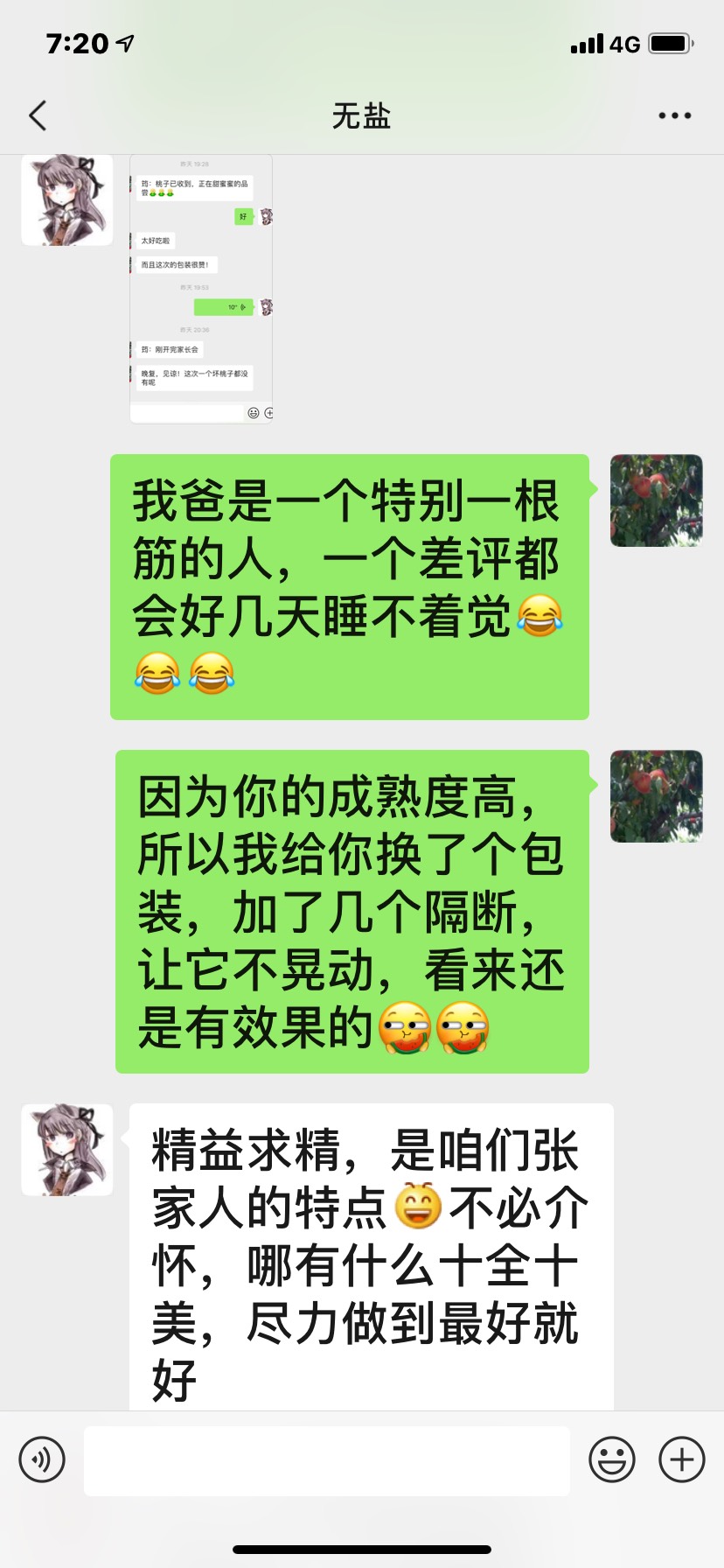
Task: Open the plus attachment menu
Action: pos(682,1459)
